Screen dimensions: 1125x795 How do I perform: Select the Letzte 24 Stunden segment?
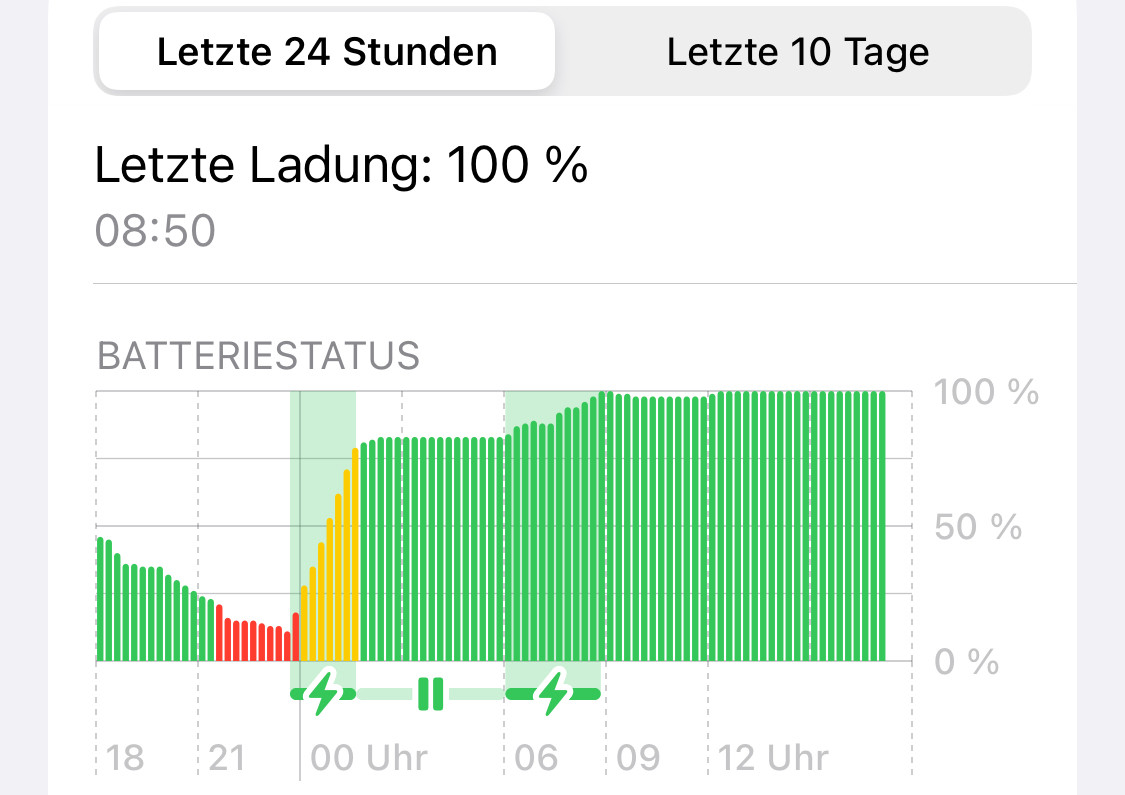coord(326,52)
